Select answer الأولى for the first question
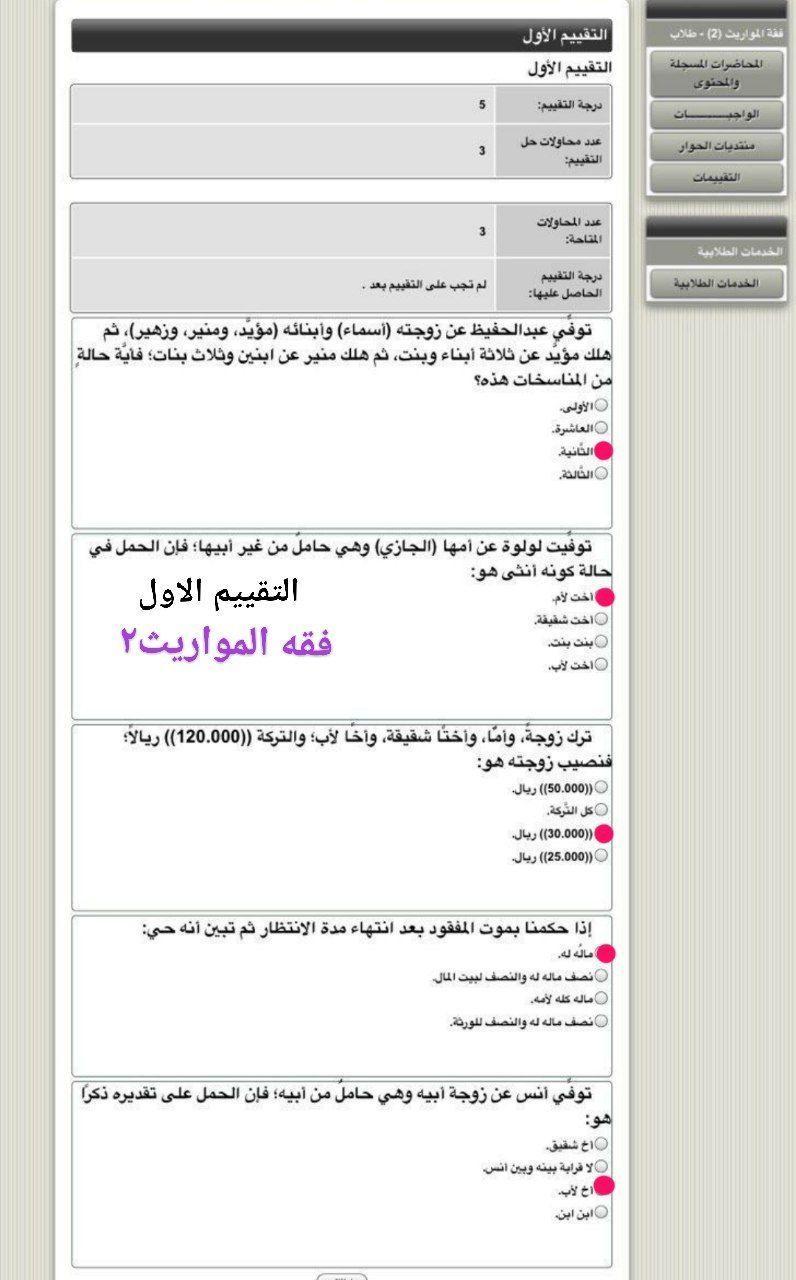 click(x=601, y=406)
